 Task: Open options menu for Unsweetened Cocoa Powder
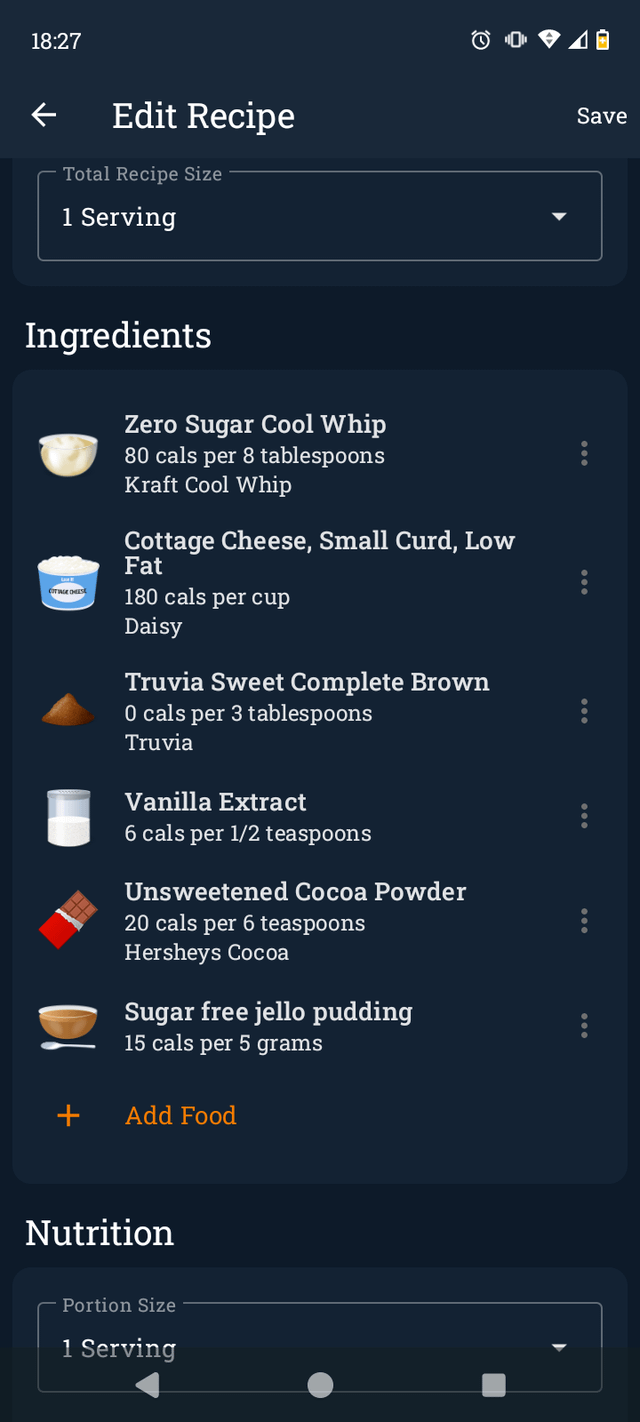click(584, 921)
